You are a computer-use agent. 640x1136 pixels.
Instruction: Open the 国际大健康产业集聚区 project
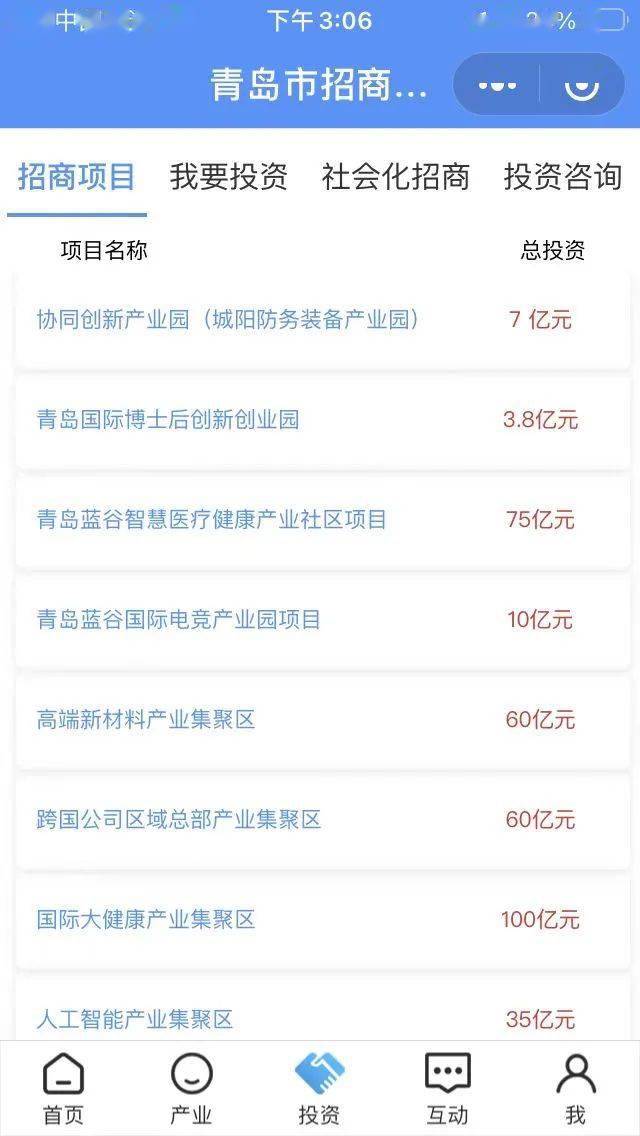pos(323,920)
